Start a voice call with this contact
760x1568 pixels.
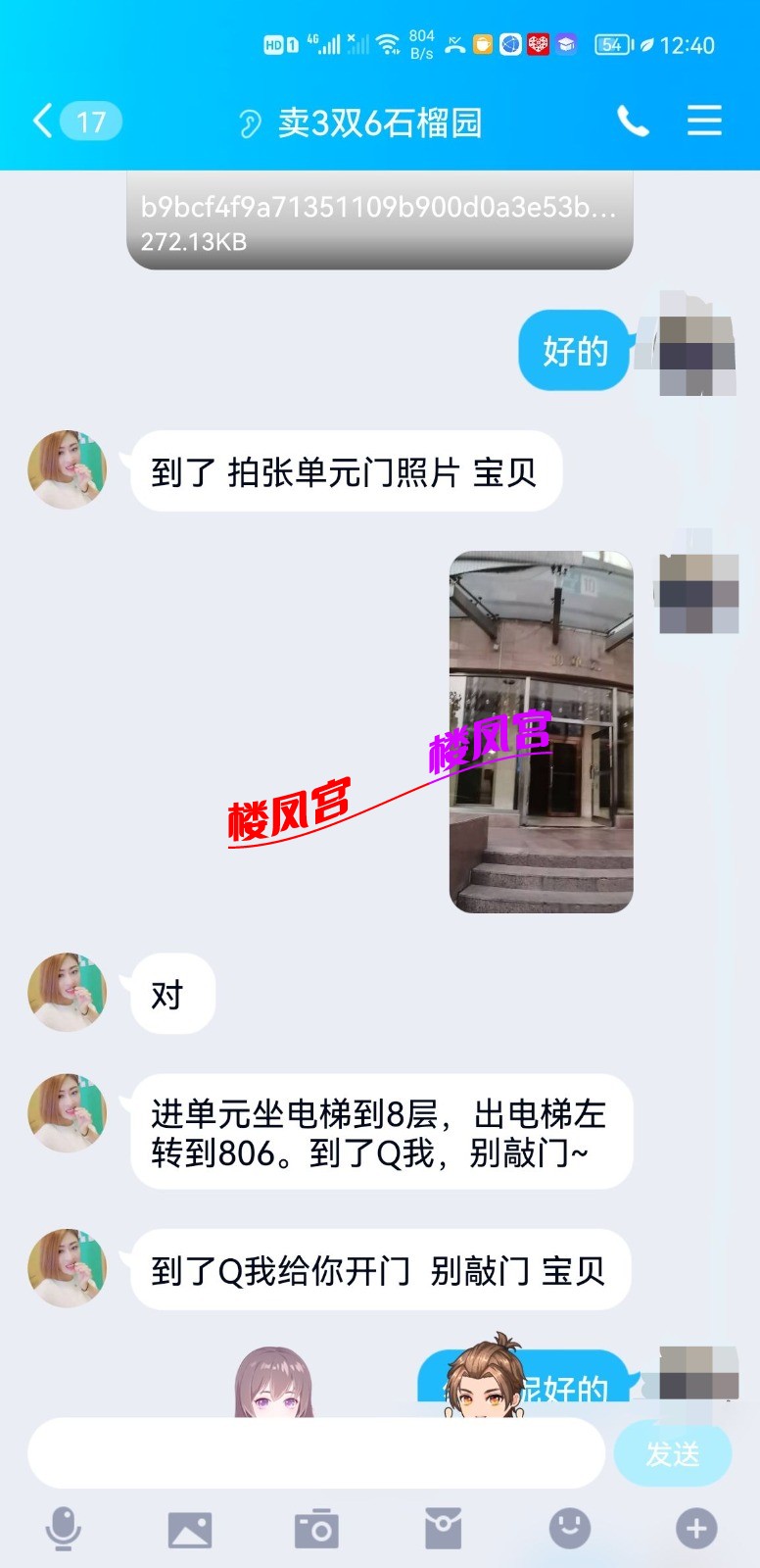(x=632, y=122)
